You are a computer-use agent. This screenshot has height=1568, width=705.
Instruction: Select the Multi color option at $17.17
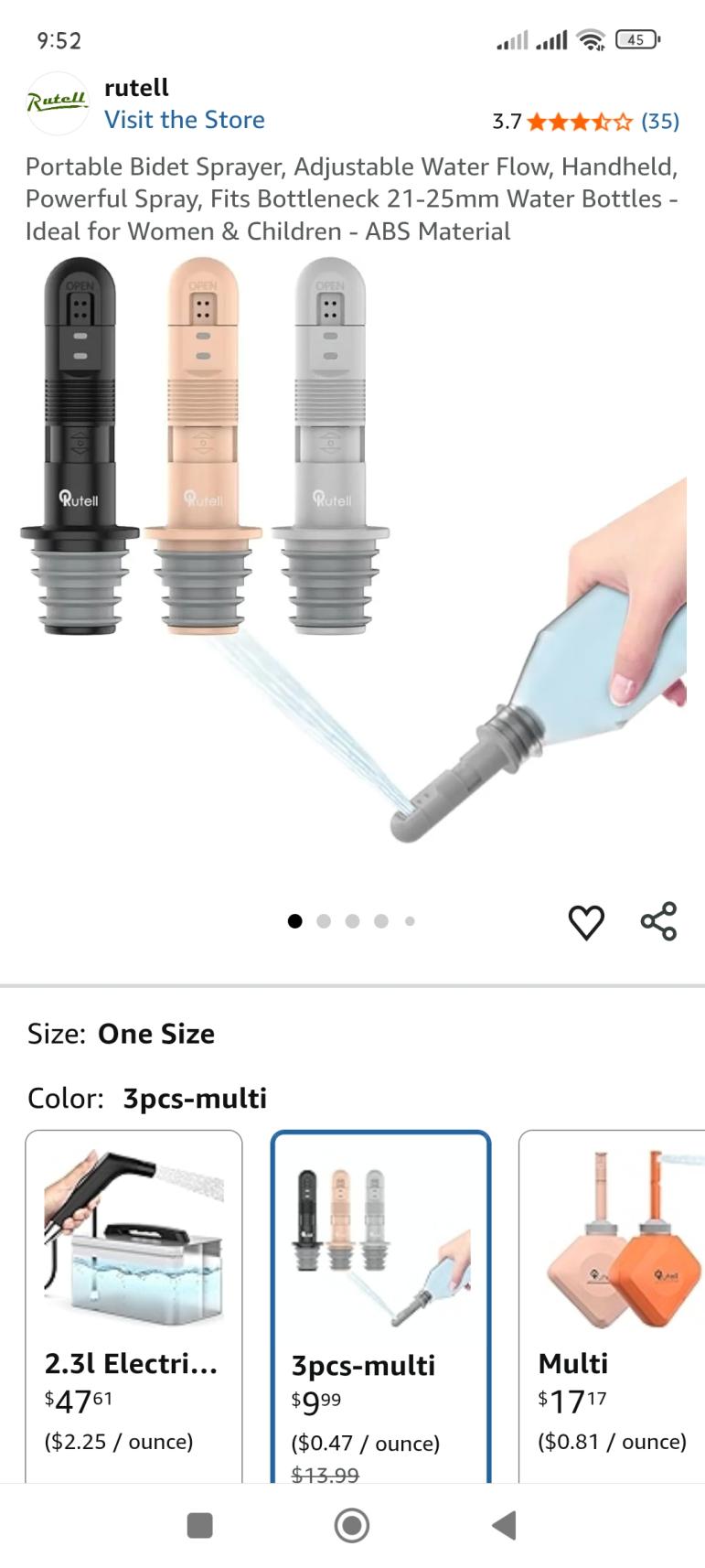(611, 1299)
